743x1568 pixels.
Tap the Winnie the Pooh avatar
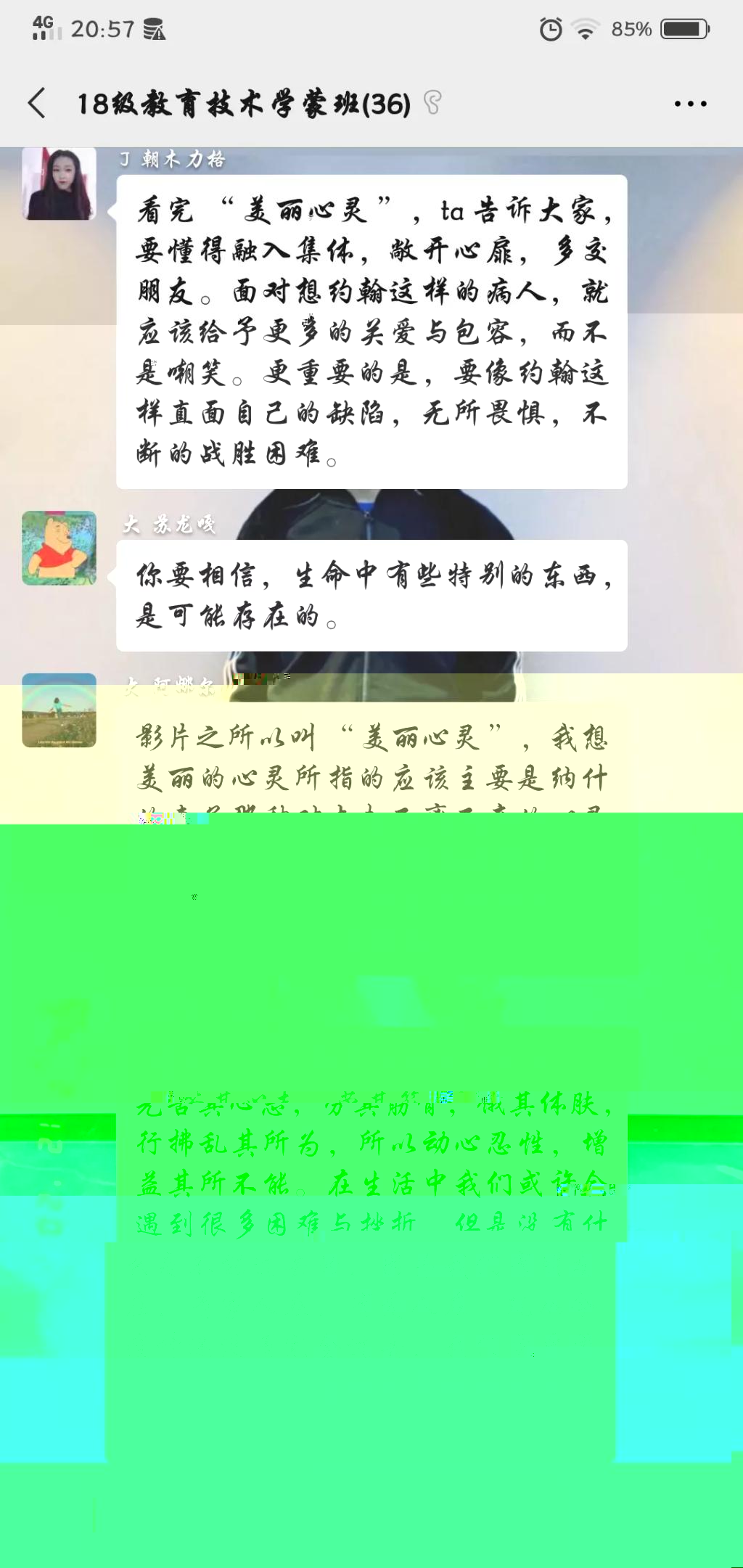coord(59,548)
